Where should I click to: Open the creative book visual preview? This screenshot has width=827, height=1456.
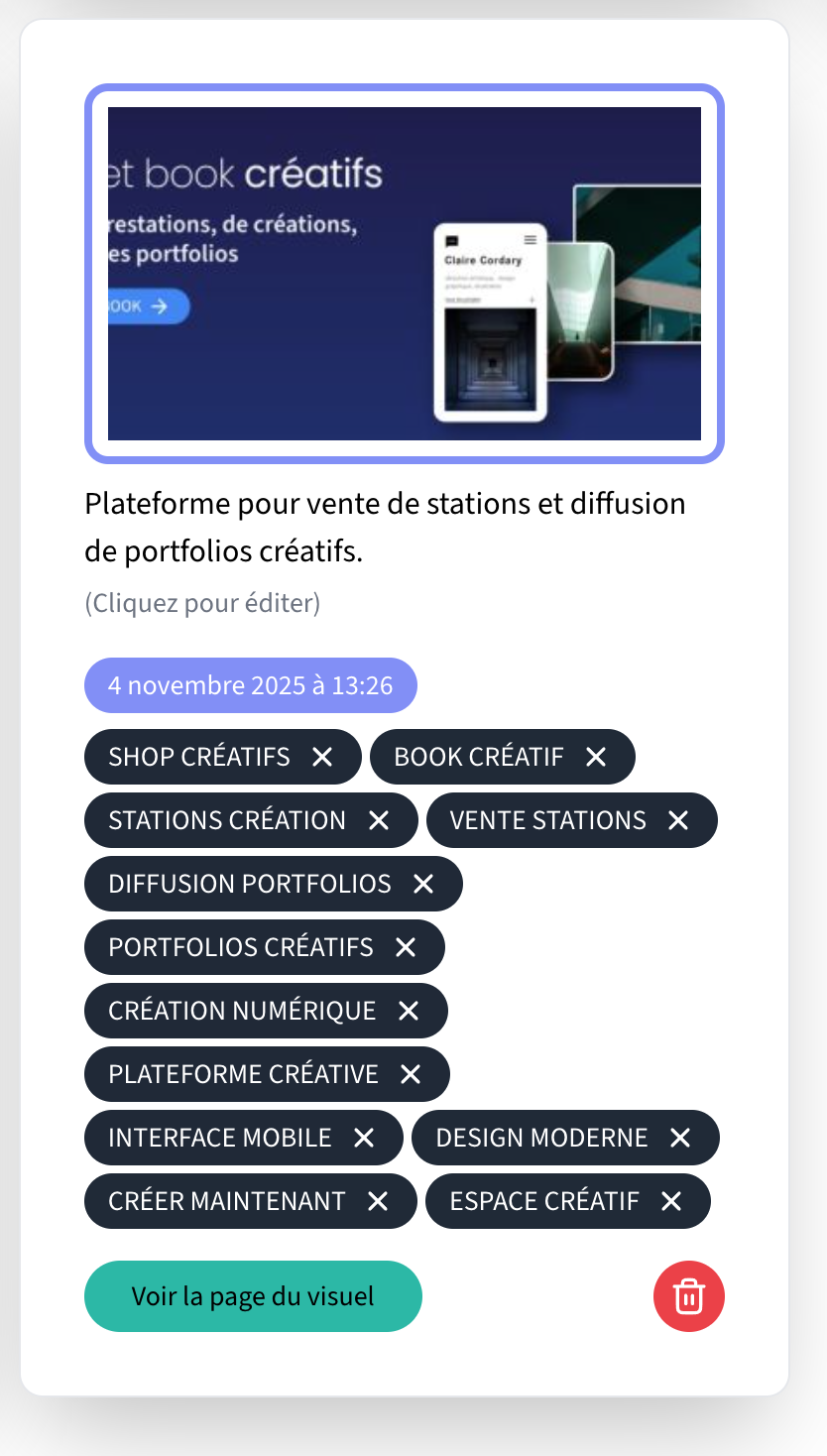pos(405,274)
